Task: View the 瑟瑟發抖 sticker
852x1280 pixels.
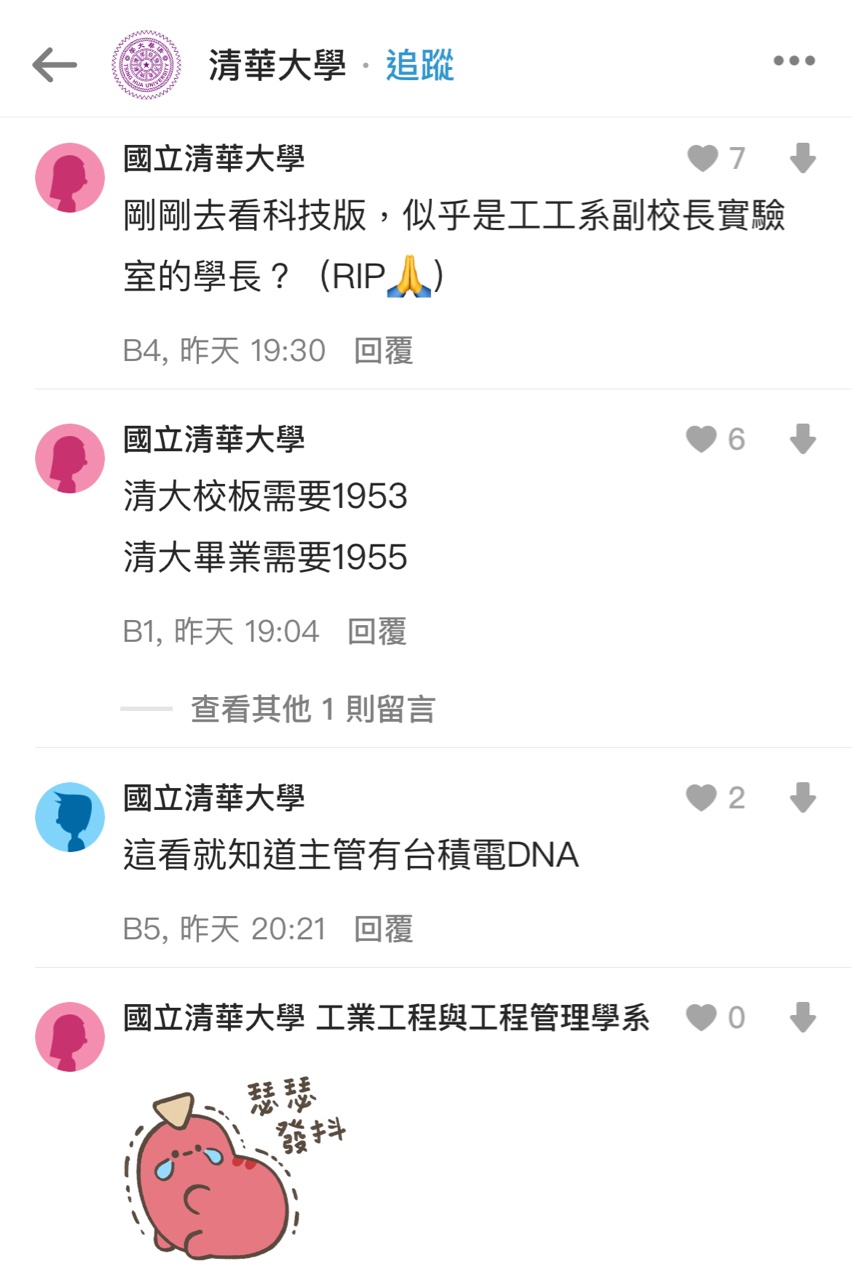Action: tap(234, 1166)
